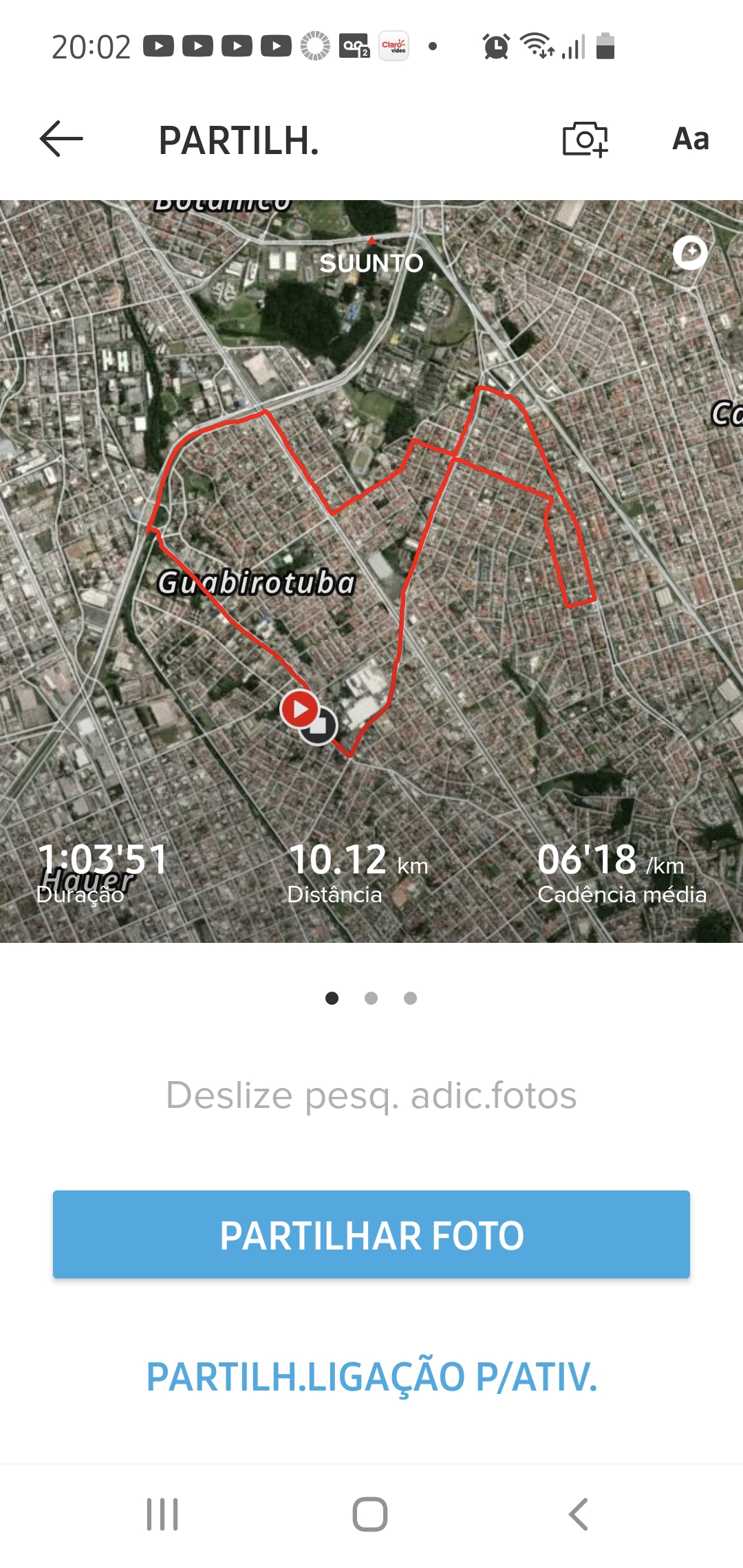Viewport: 743px width, 1568px height.
Task: Open recent apps from the navigation bar
Action: (162, 1514)
